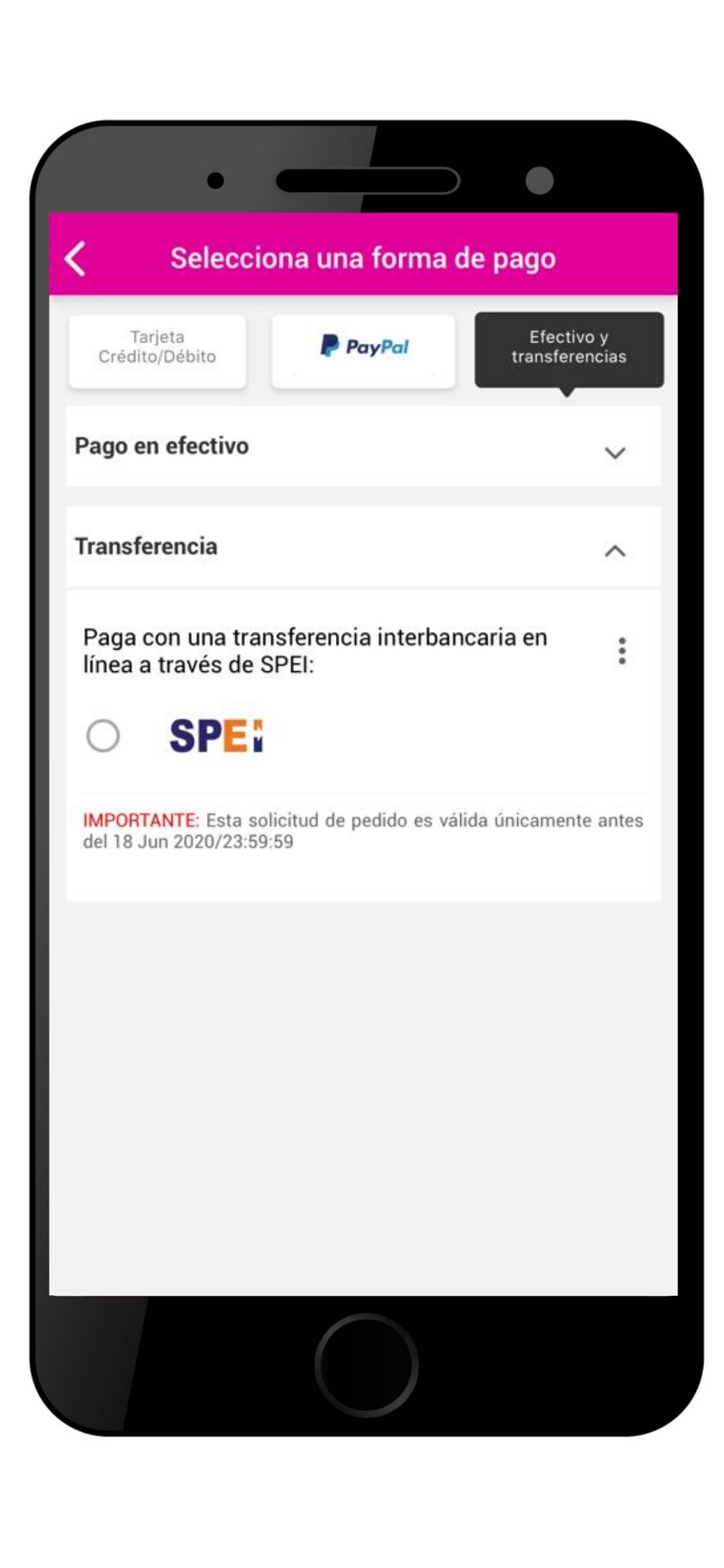Go back from payment method selection
The width and height of the screenshot is (724, 1568).
click(75, 259)
